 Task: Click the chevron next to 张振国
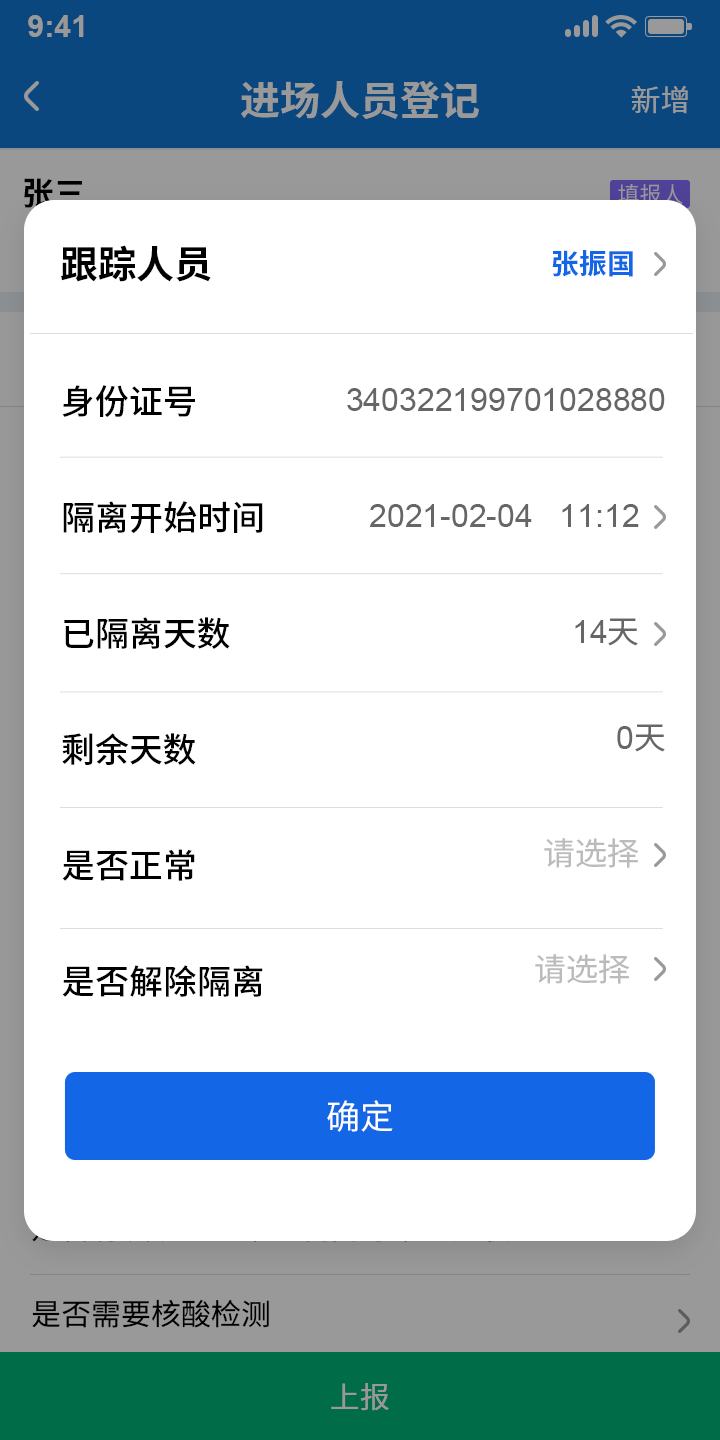point(658,265)
